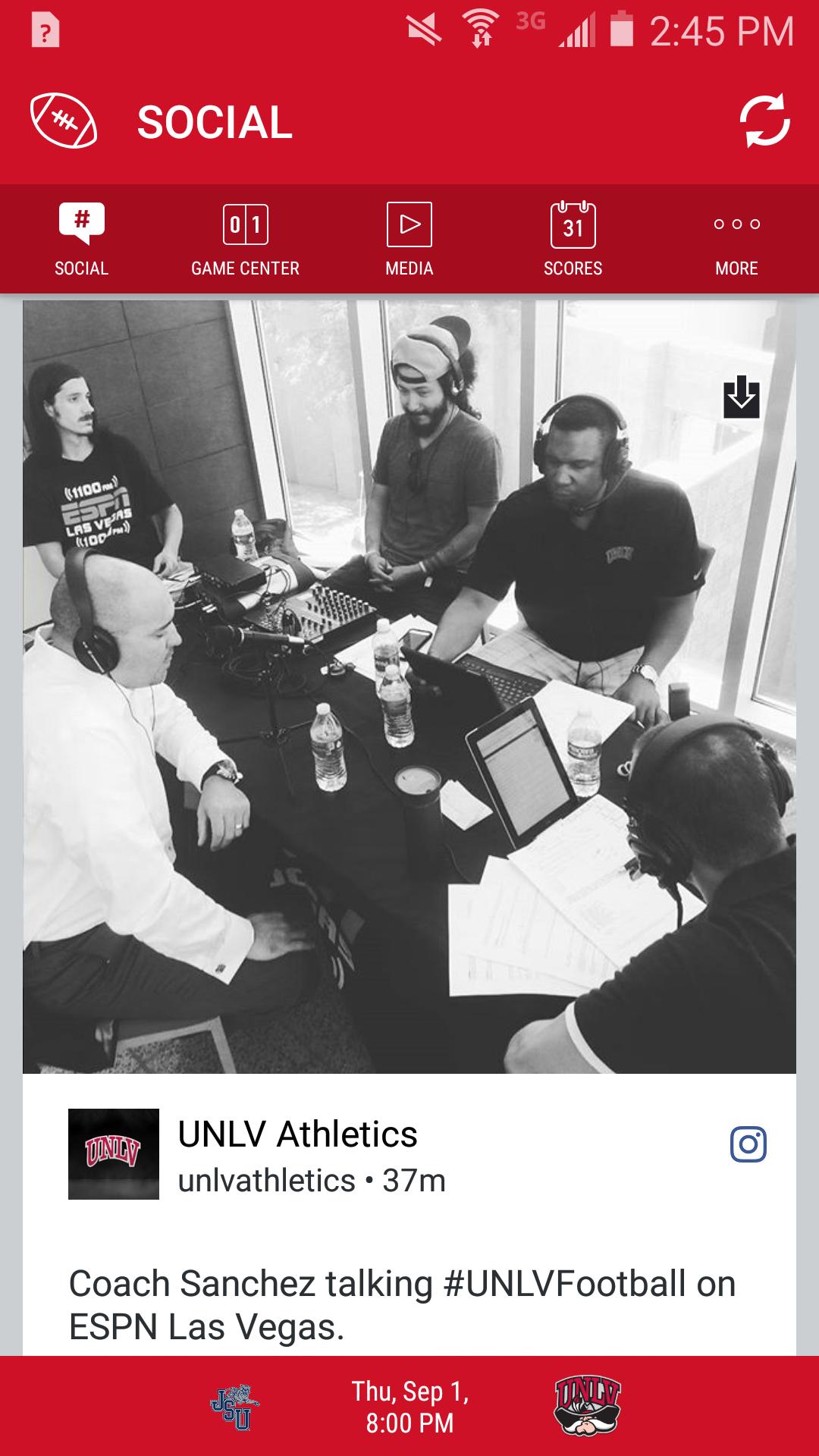Switch to the Game Center tab

tap(245, 240)
